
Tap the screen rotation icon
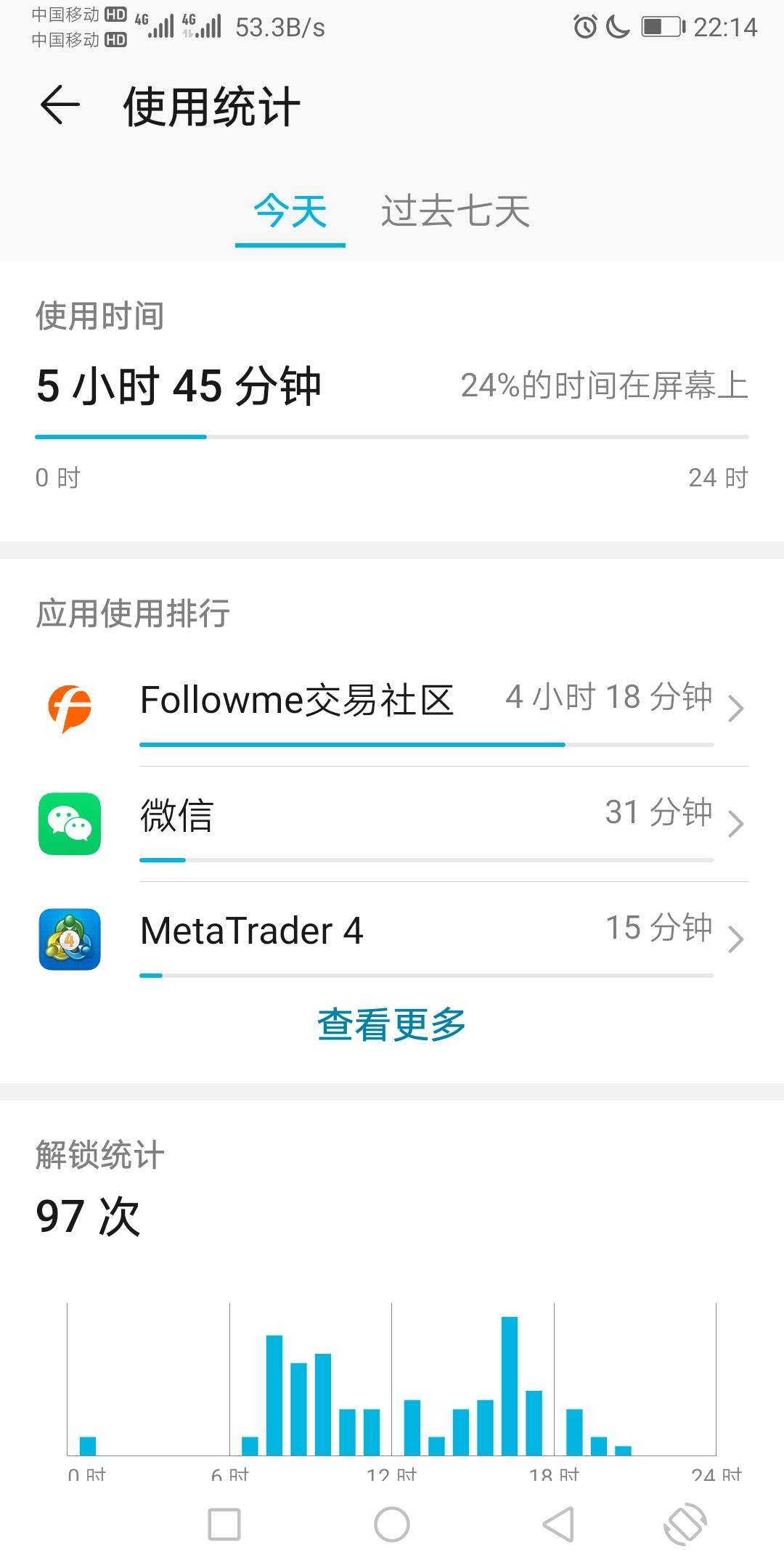pos(685,1524)
